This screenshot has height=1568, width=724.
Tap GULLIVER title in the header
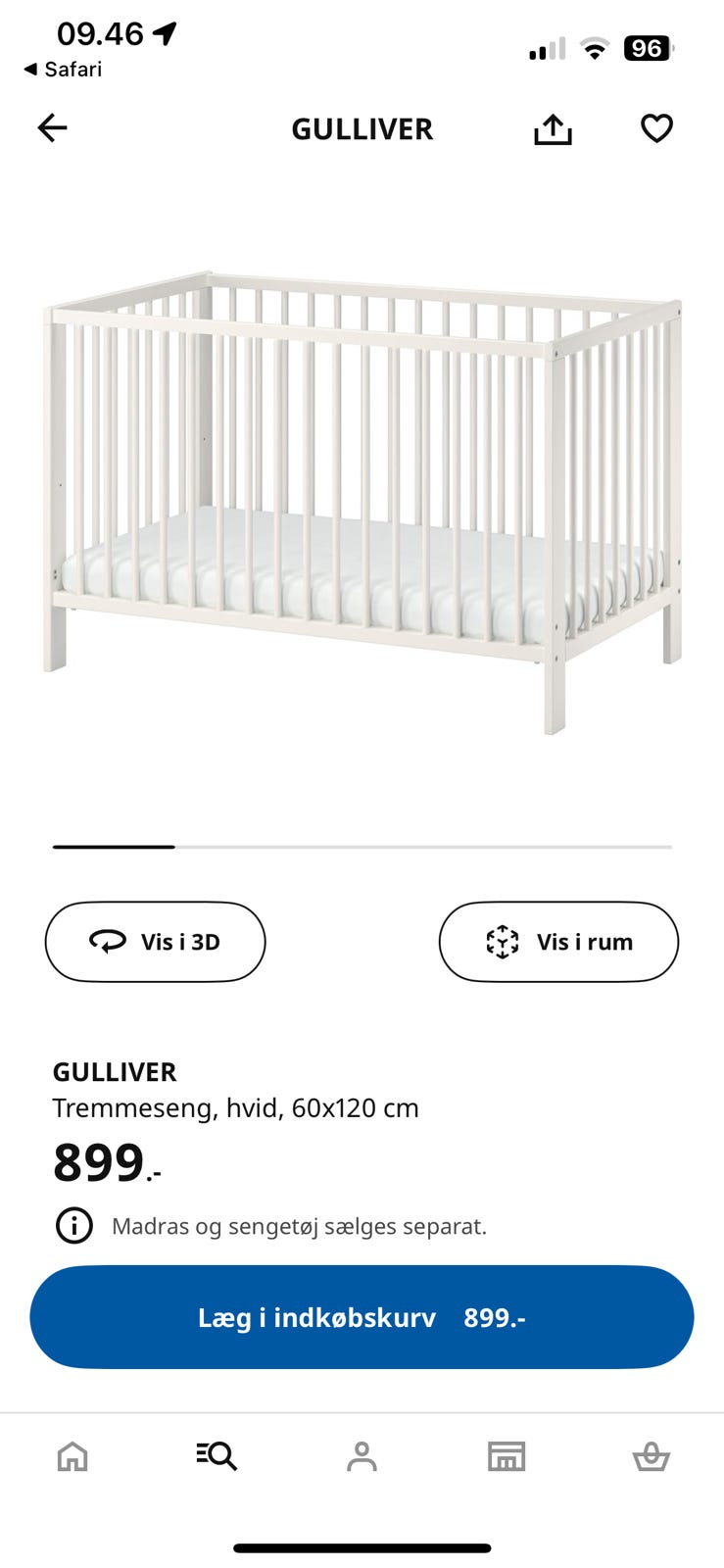click(362, 128)
